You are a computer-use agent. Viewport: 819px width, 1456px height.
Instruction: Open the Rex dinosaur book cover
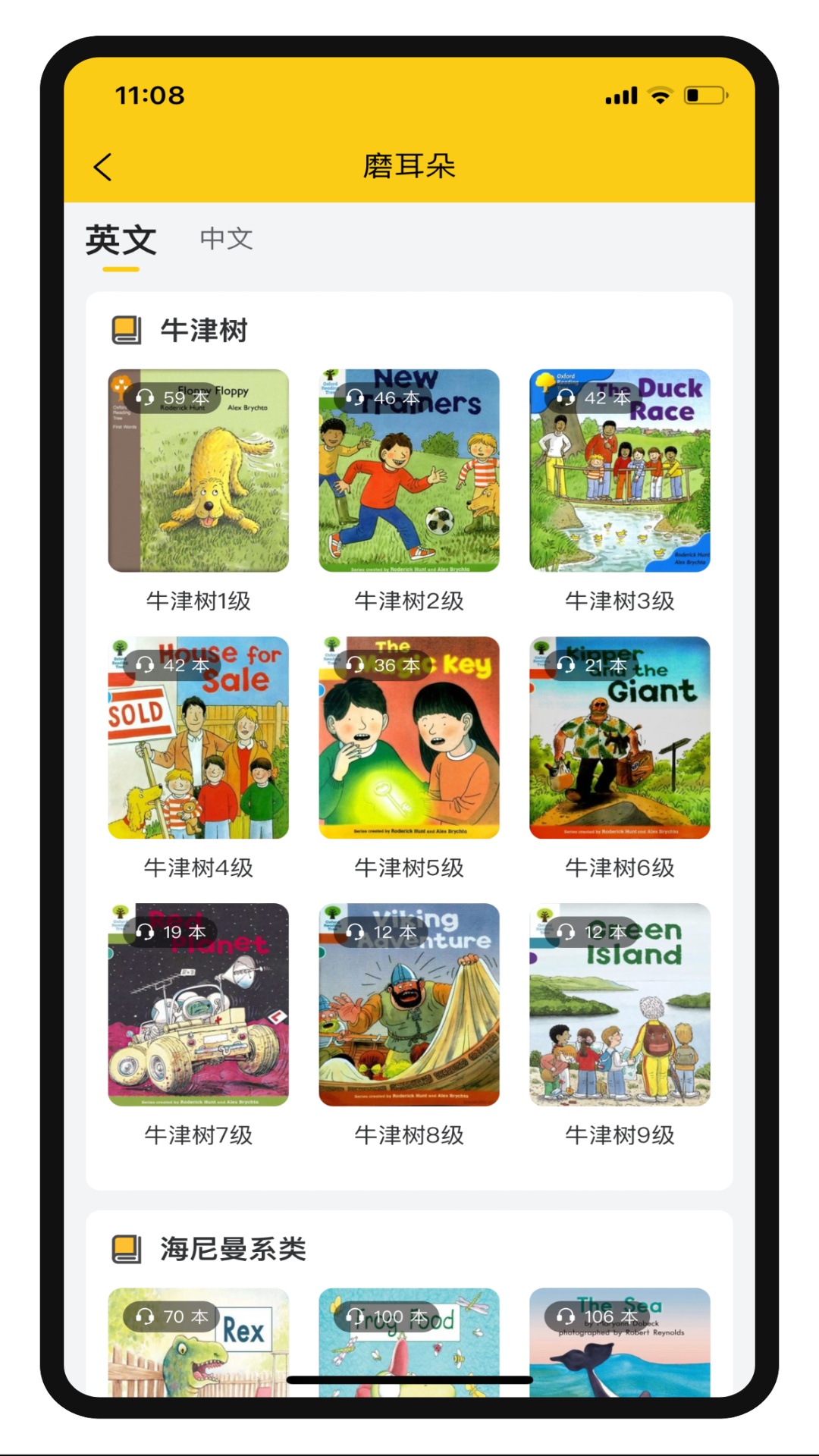[199, 1357]
